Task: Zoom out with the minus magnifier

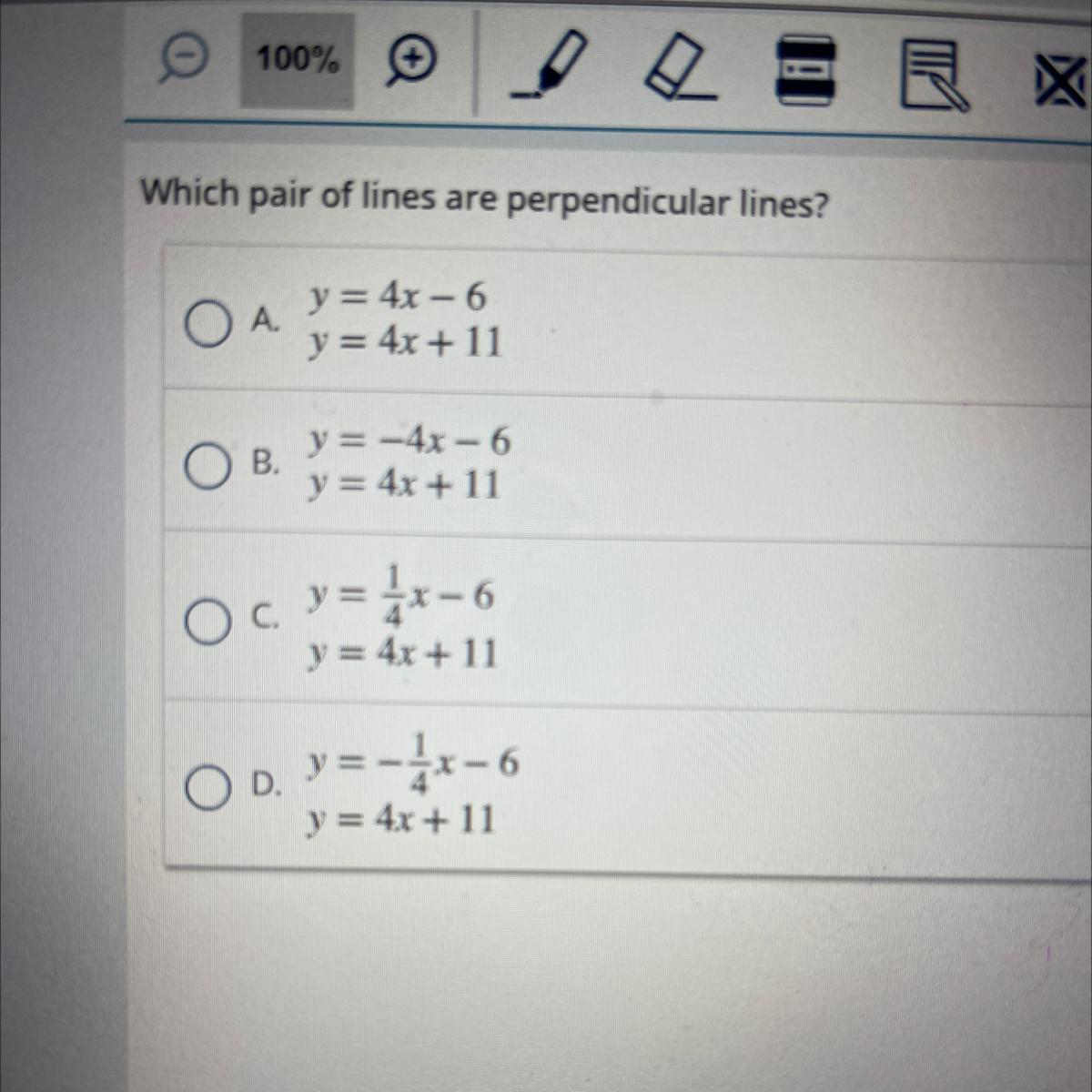Action: point(181,62)
